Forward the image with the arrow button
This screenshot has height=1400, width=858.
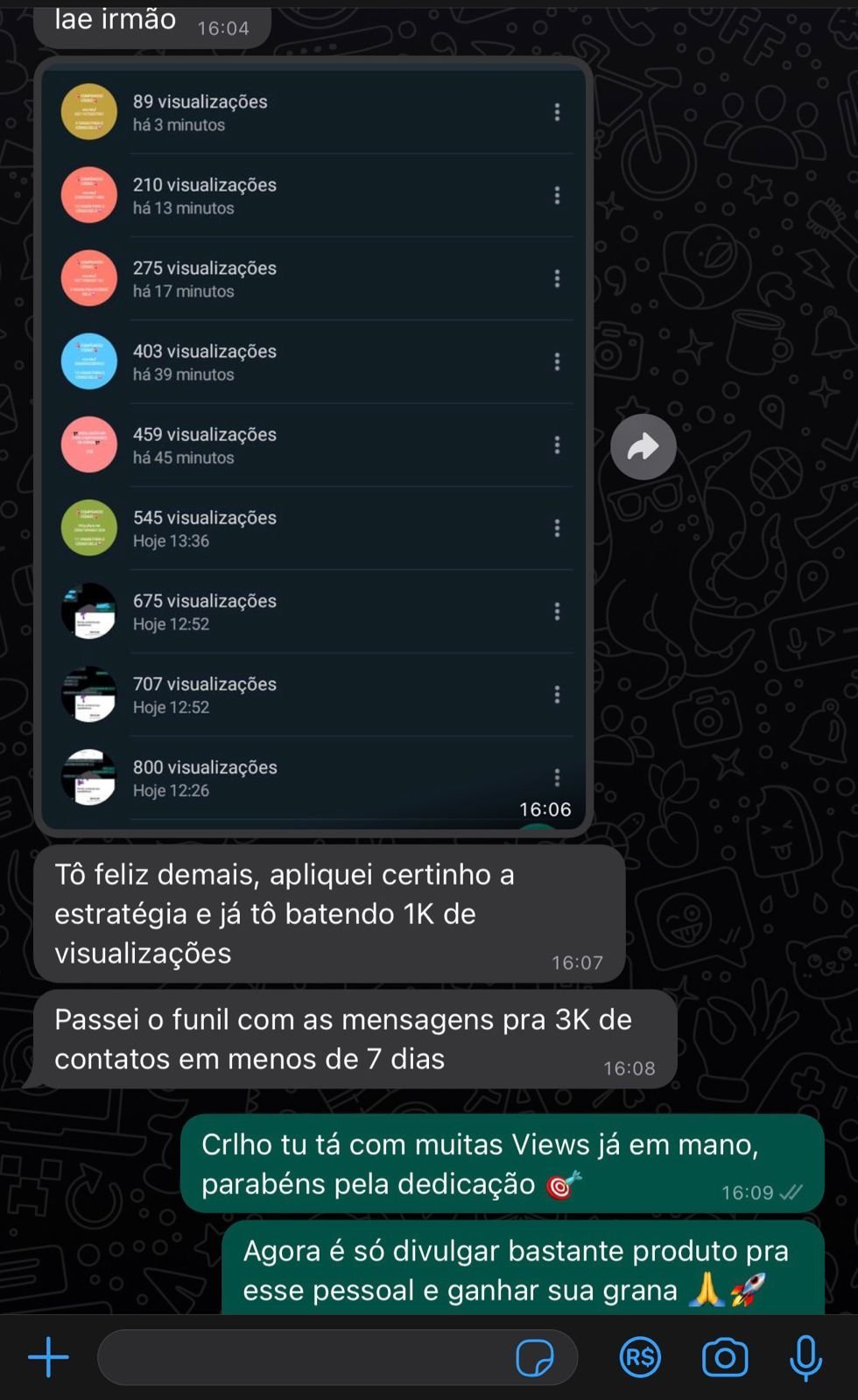tap(643, 446)
